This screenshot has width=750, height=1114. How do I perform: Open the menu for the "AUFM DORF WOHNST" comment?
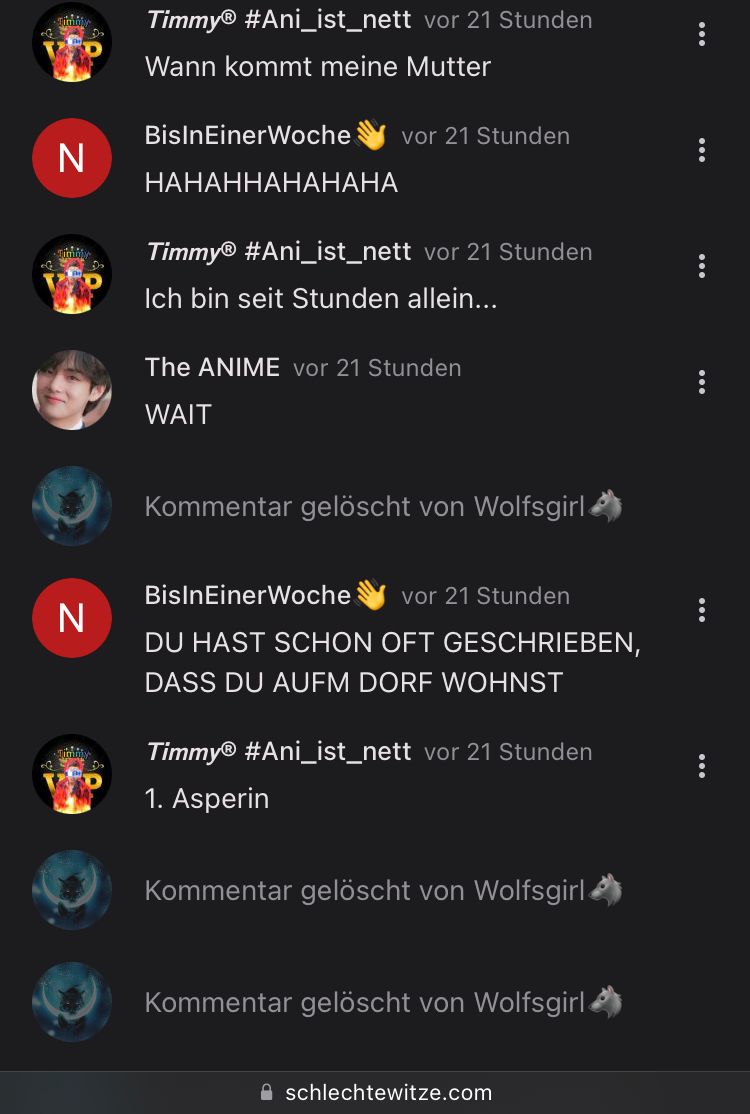[x=702, y=610]
